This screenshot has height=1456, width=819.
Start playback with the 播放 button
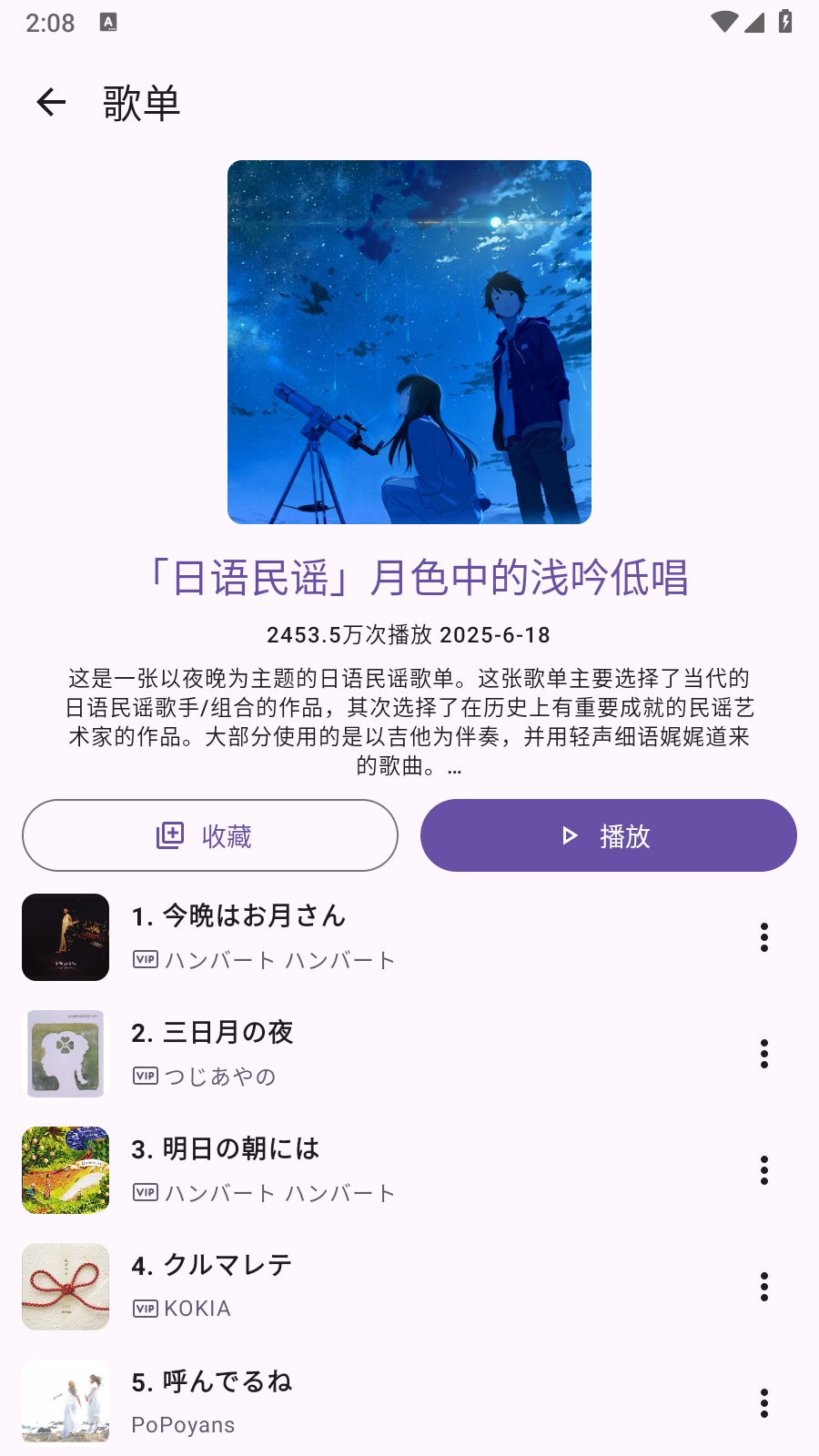coord(607,834)
